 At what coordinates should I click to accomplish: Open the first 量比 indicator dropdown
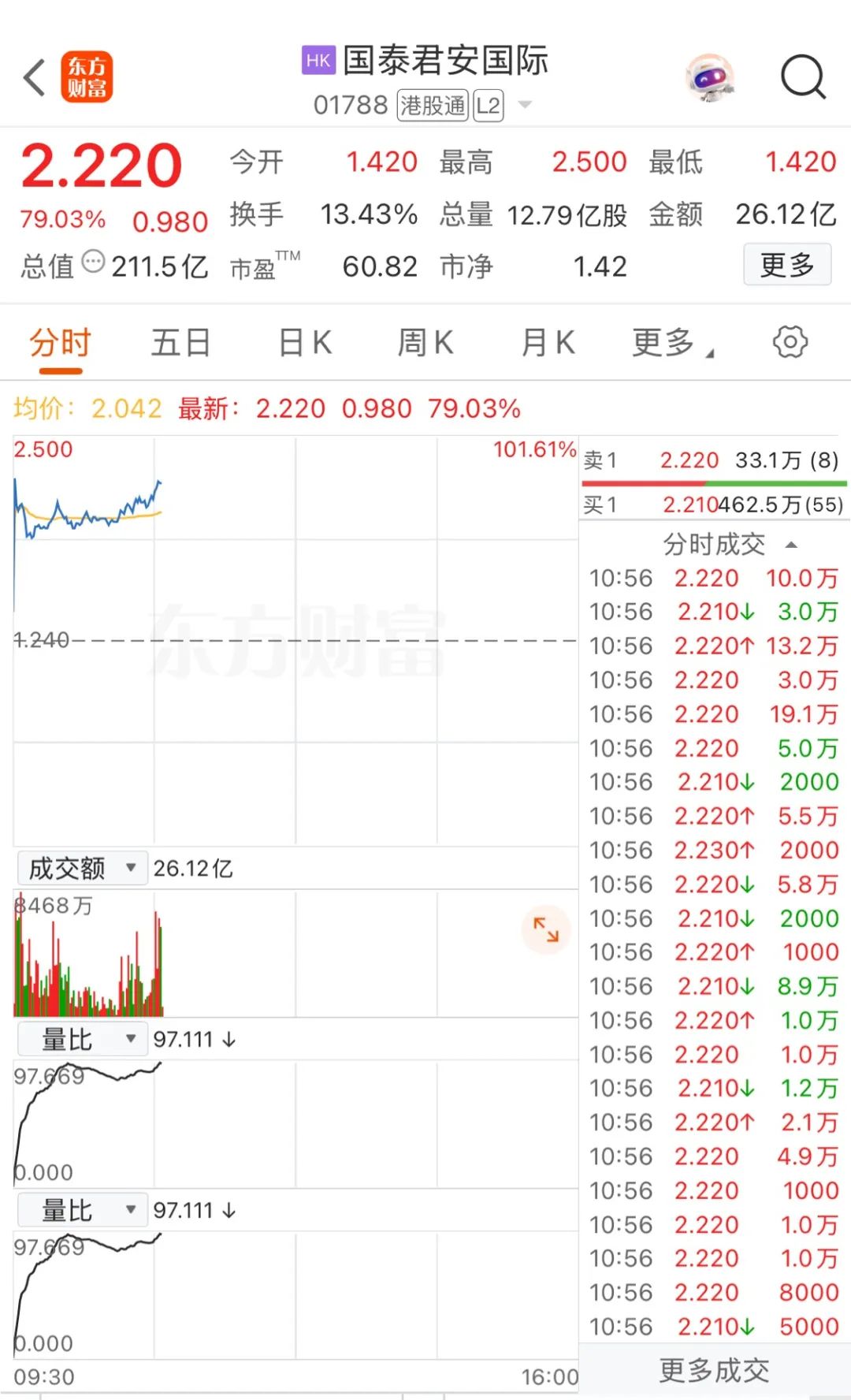click(81, 1038)
